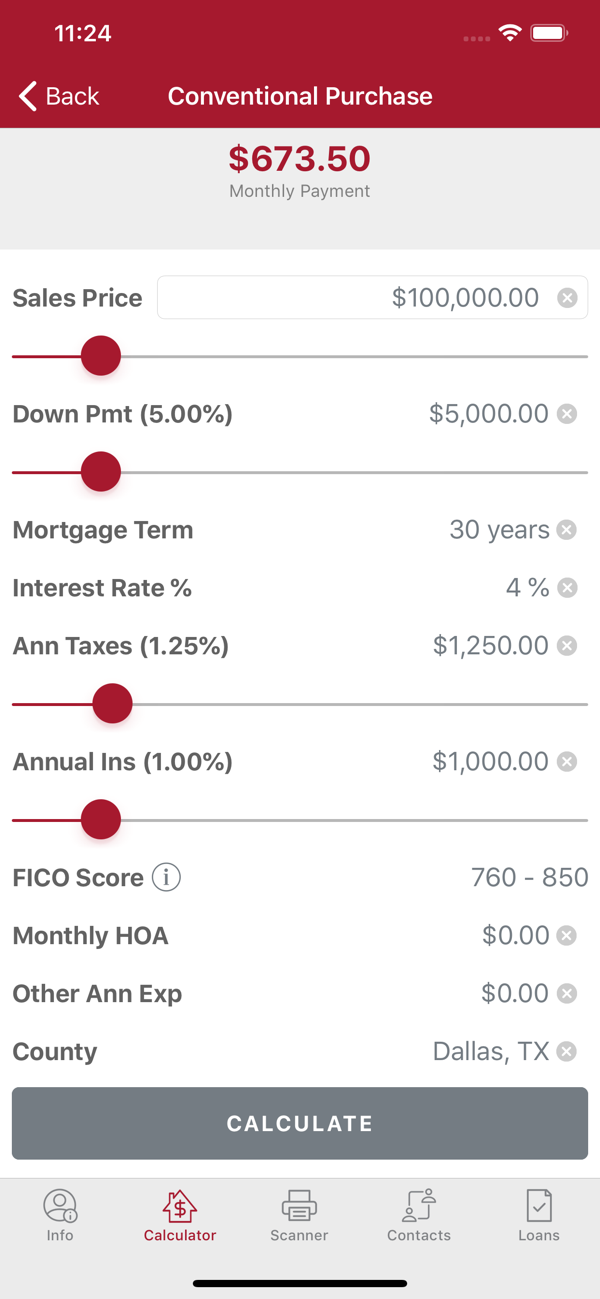This screenshot has width=600, height=1299.
Task: Hit the CALCULATE button
Action: pos(300,1124)
